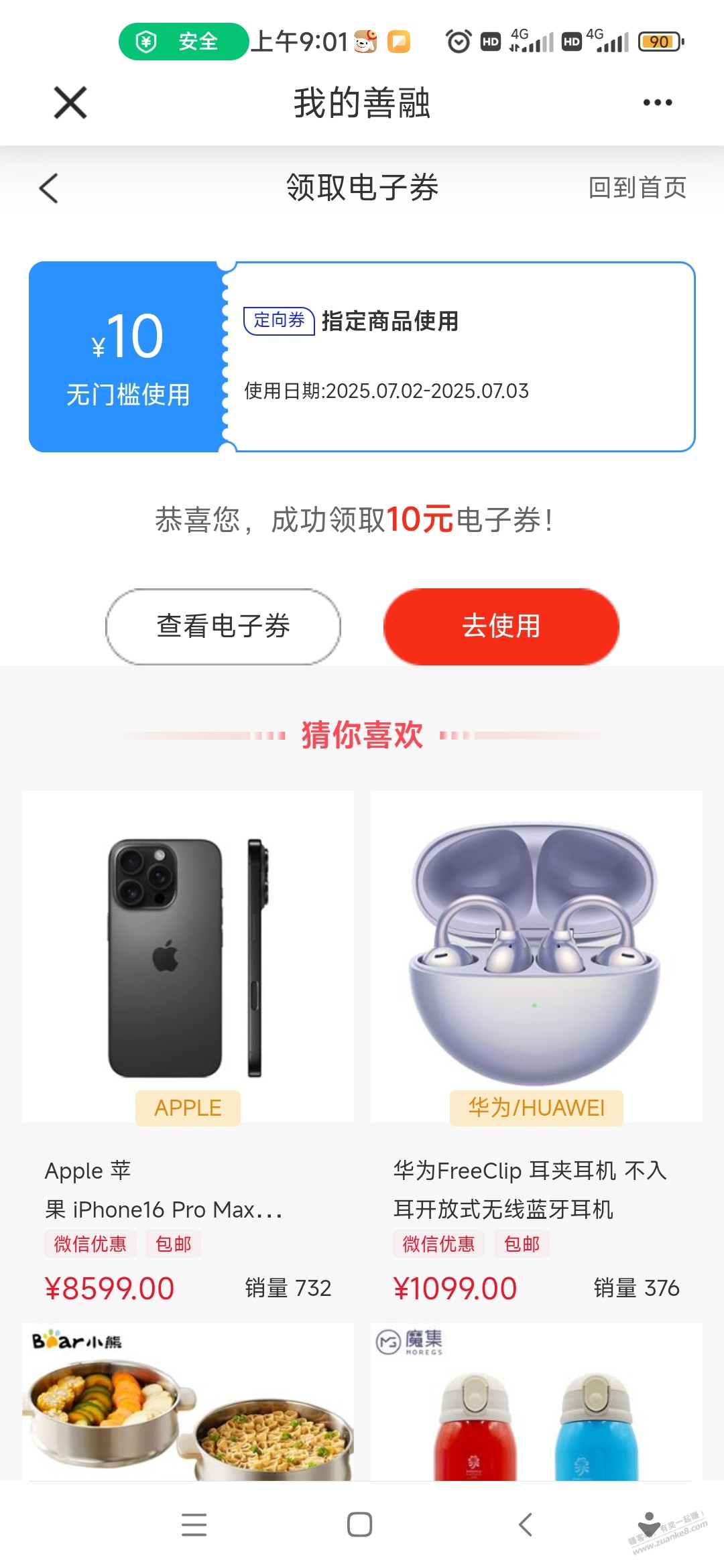
Task: Close the 我的善融 mini program page
Action: (x=70, y=103)
